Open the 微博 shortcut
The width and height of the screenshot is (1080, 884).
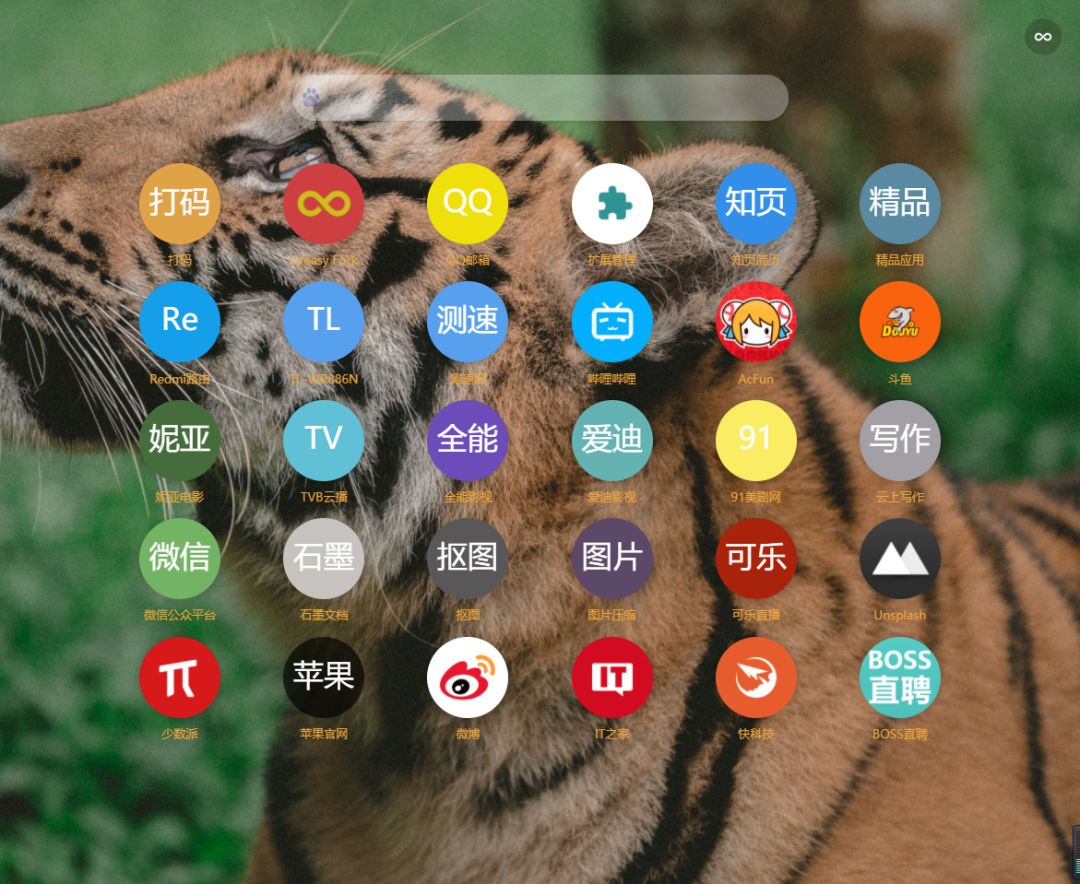(467, 677)
